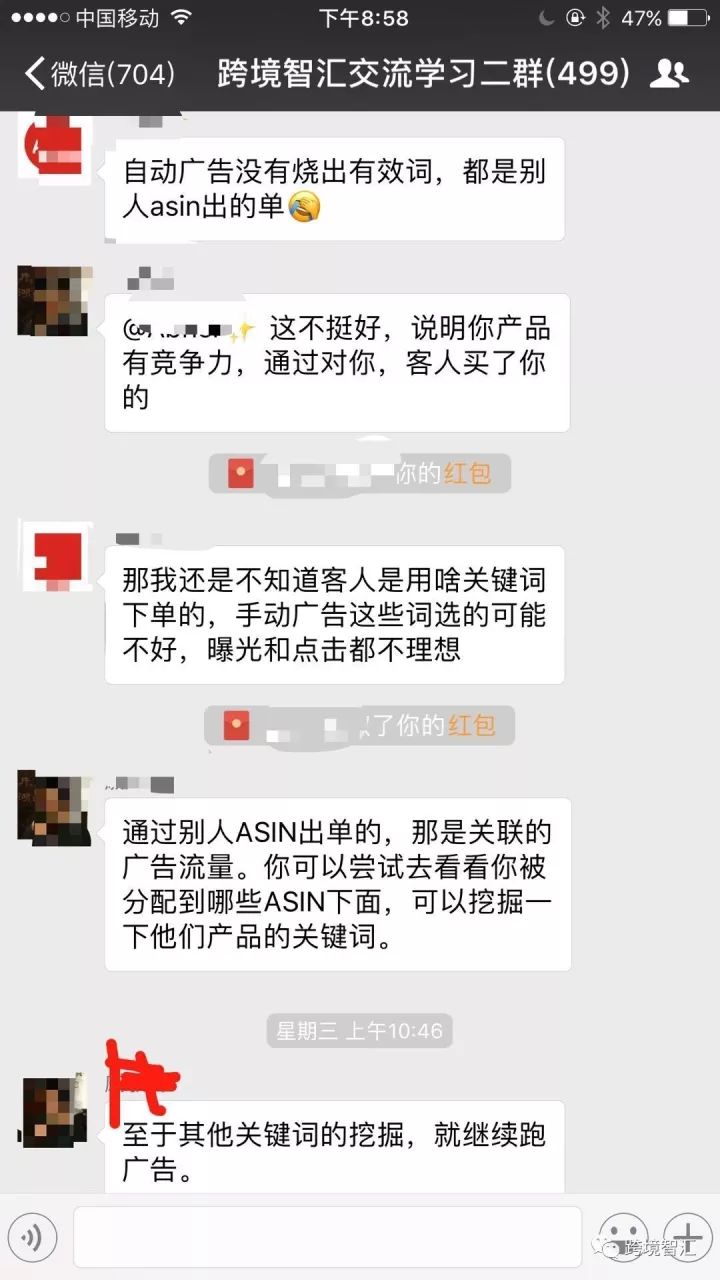This screenshot has width=720, height=1280.
Task: Focus the message text field
Action: tap(327, 1238)
